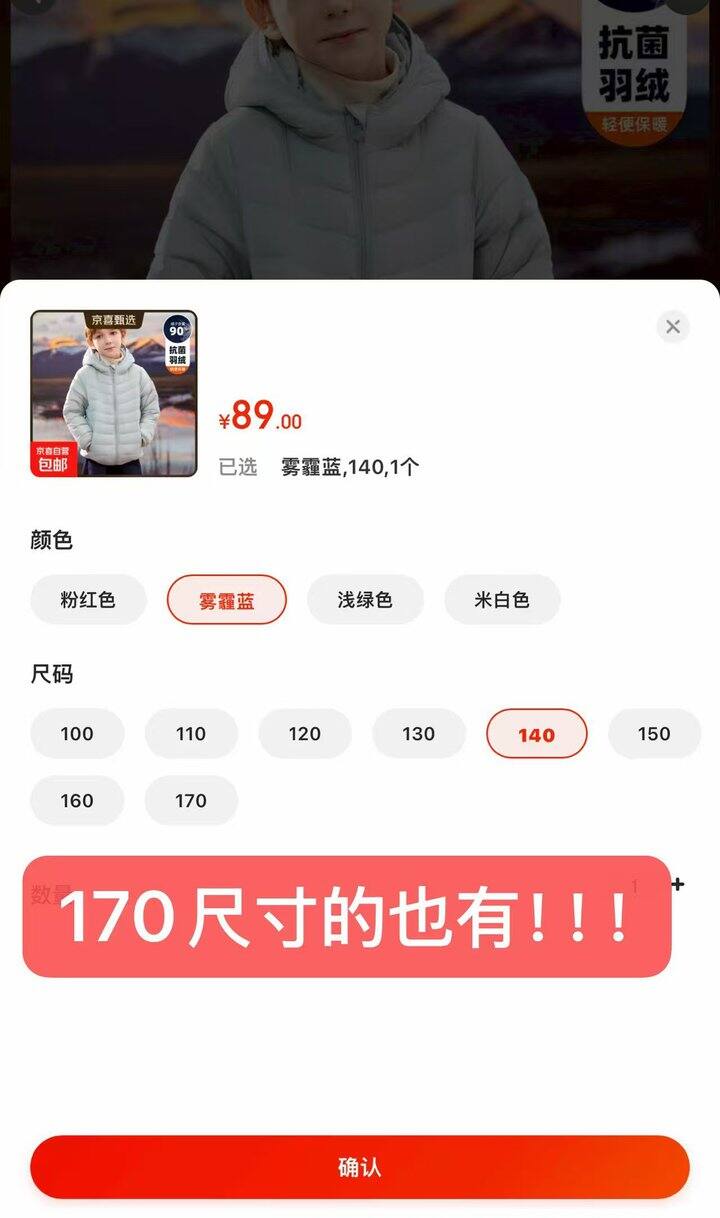Image resolution: width=720 pixels, height=1218 pixels.
Task: Select size 110
Action: coord(191,734)
